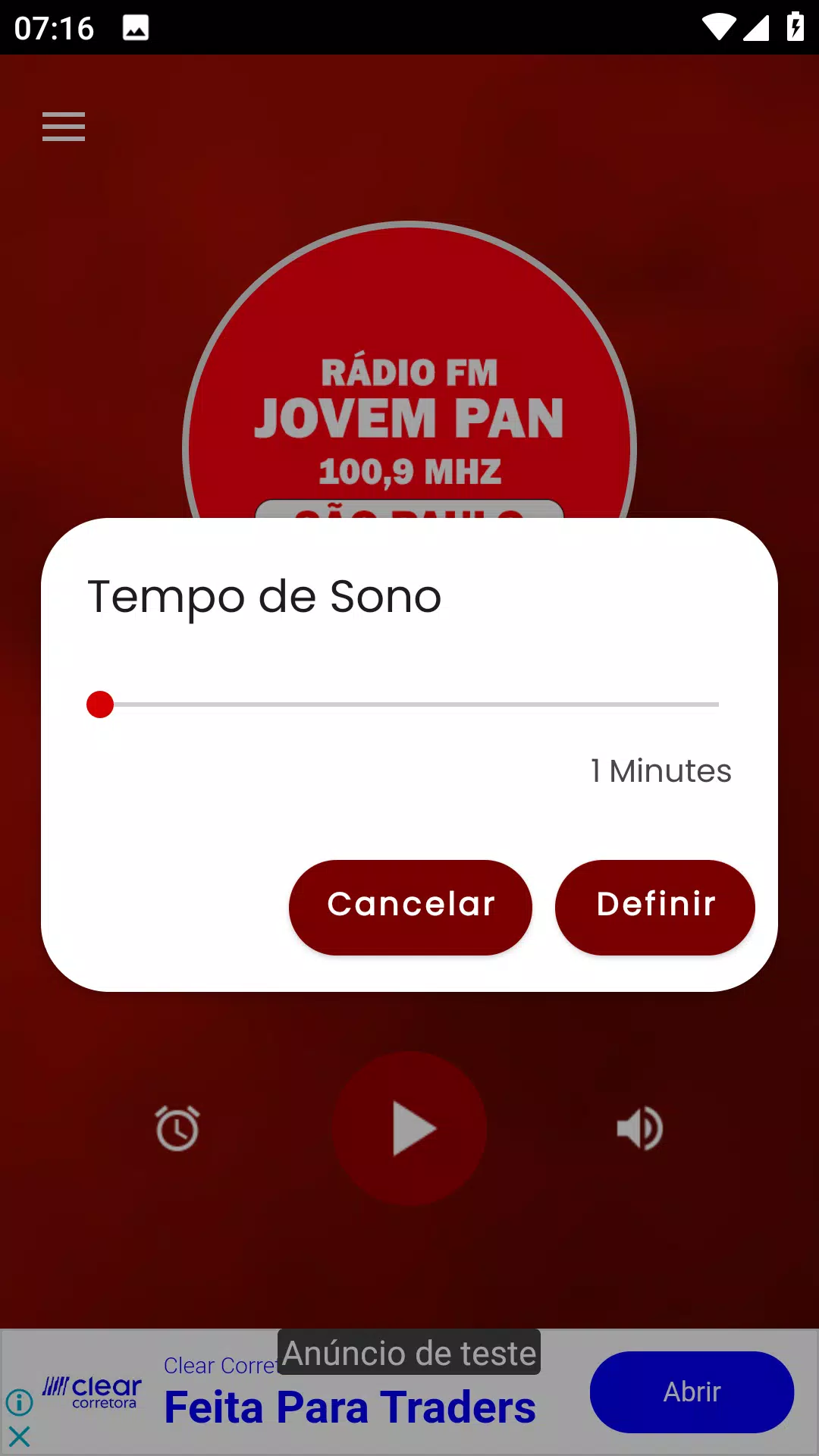
Task: Open the Clear Corretora ad with Abrir
Action: pos(692,1392)
